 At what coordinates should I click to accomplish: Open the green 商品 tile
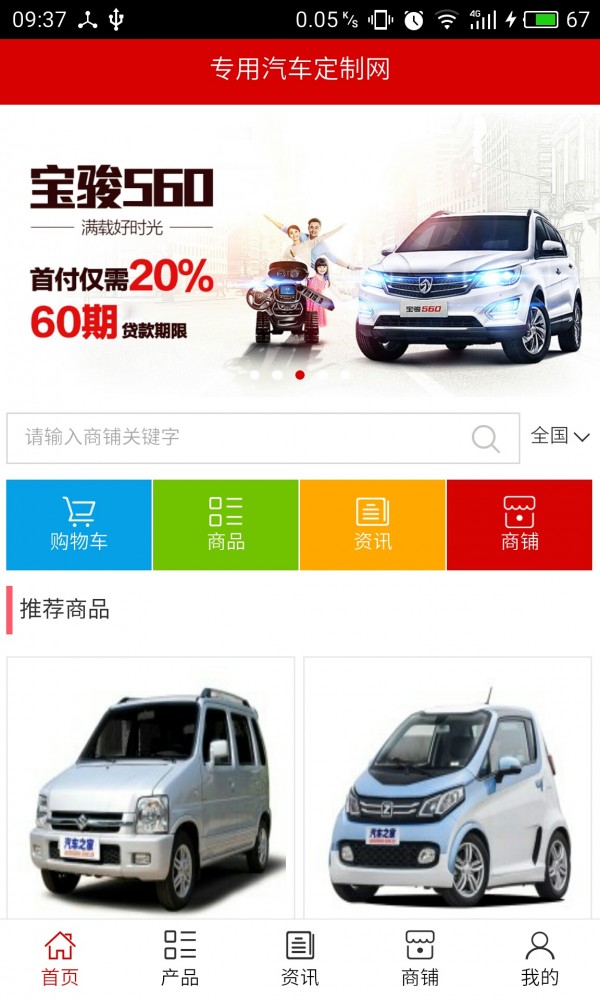click(x=226, y=525)
